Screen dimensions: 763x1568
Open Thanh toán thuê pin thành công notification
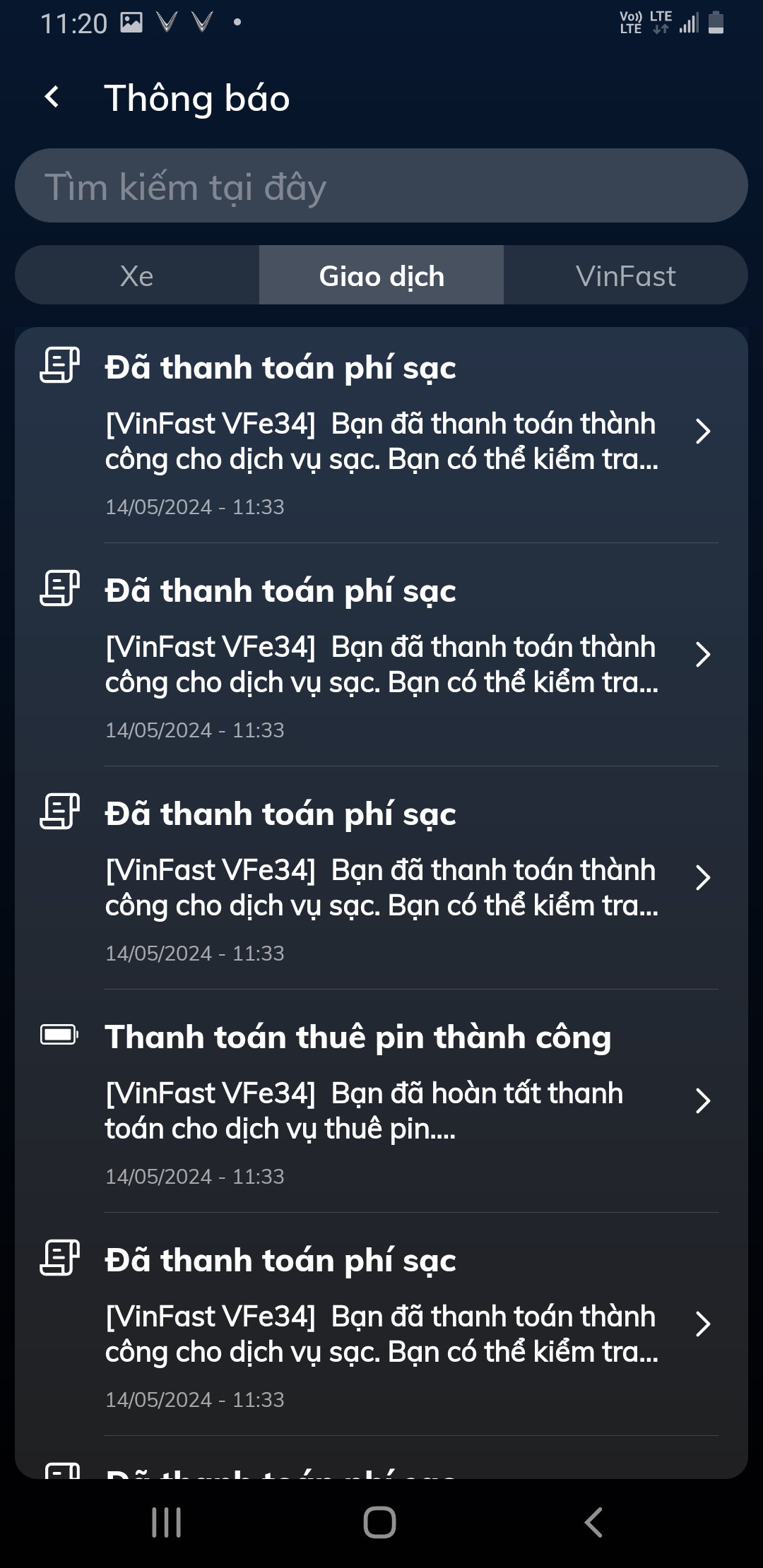click(381, 1100)
